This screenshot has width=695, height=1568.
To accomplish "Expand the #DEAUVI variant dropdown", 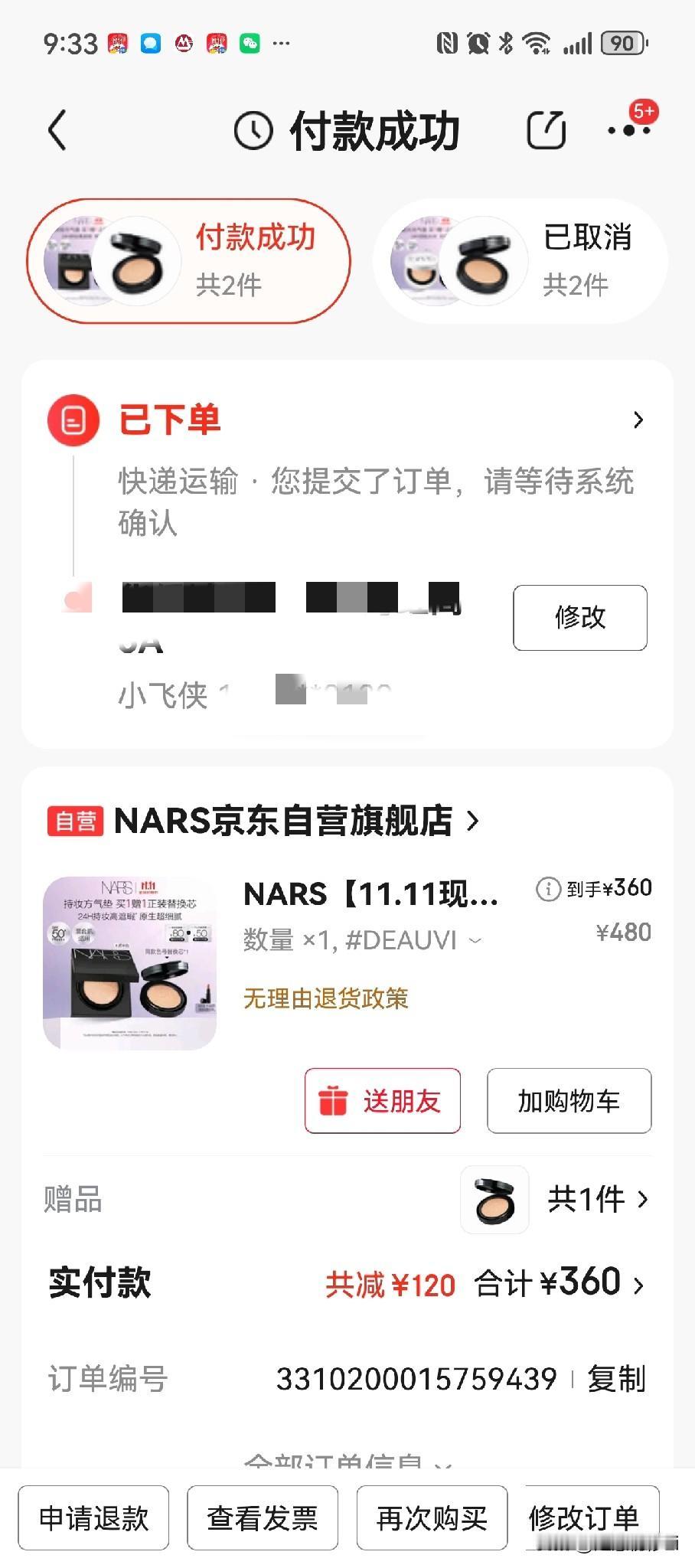I will [x=476, y=940].
